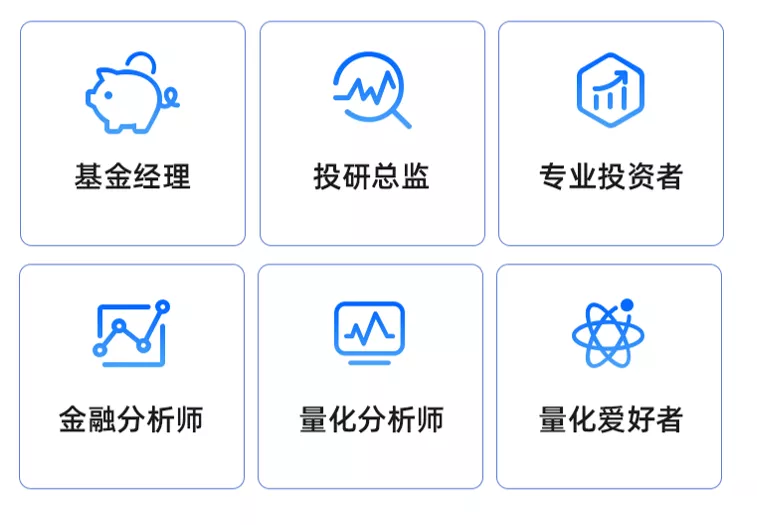Image resolution: width=757 pixels, height=525 pixels.
Task: Pick the 量化分析师 option
Action: (370, 376)
